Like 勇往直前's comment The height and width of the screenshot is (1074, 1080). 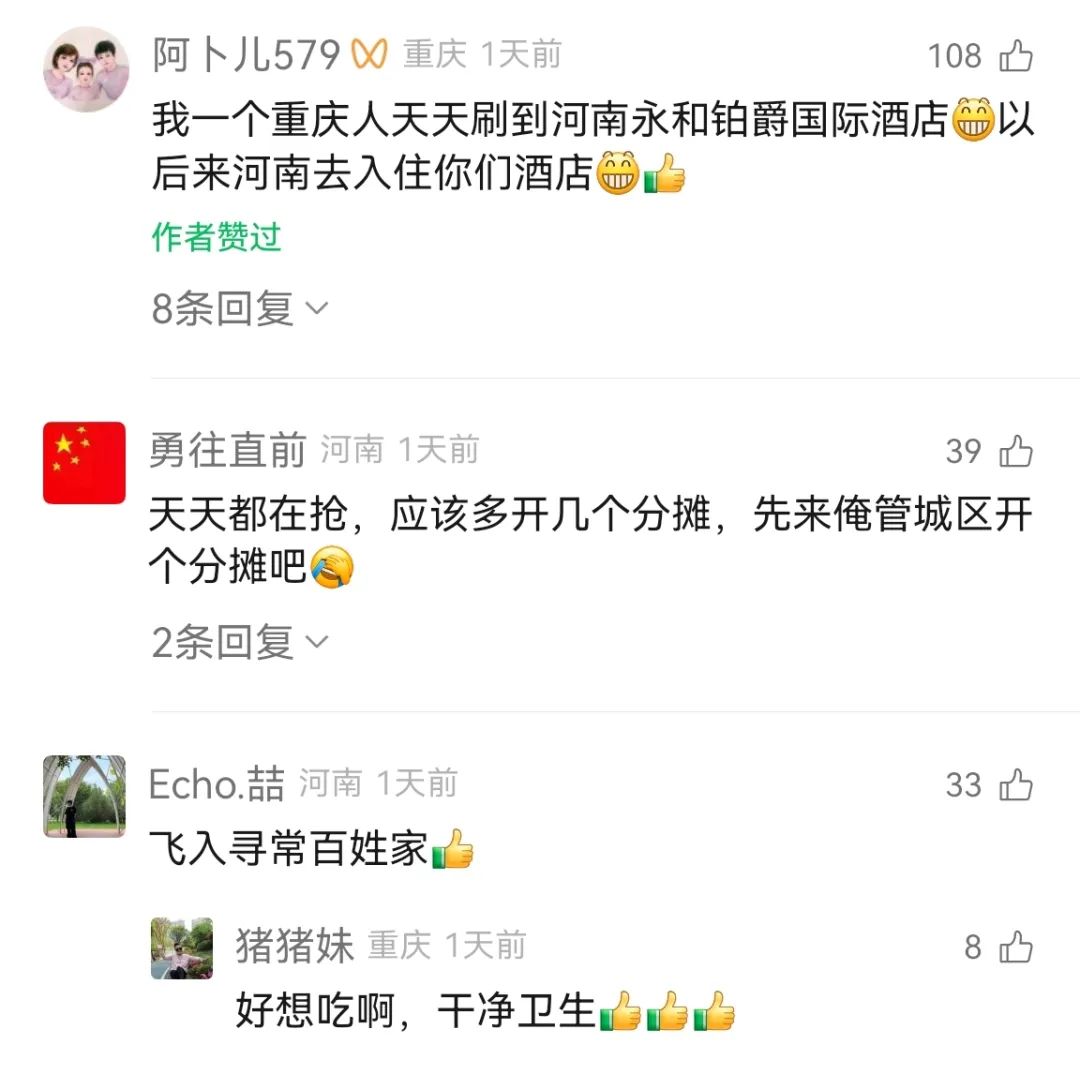click(1016, 452)
